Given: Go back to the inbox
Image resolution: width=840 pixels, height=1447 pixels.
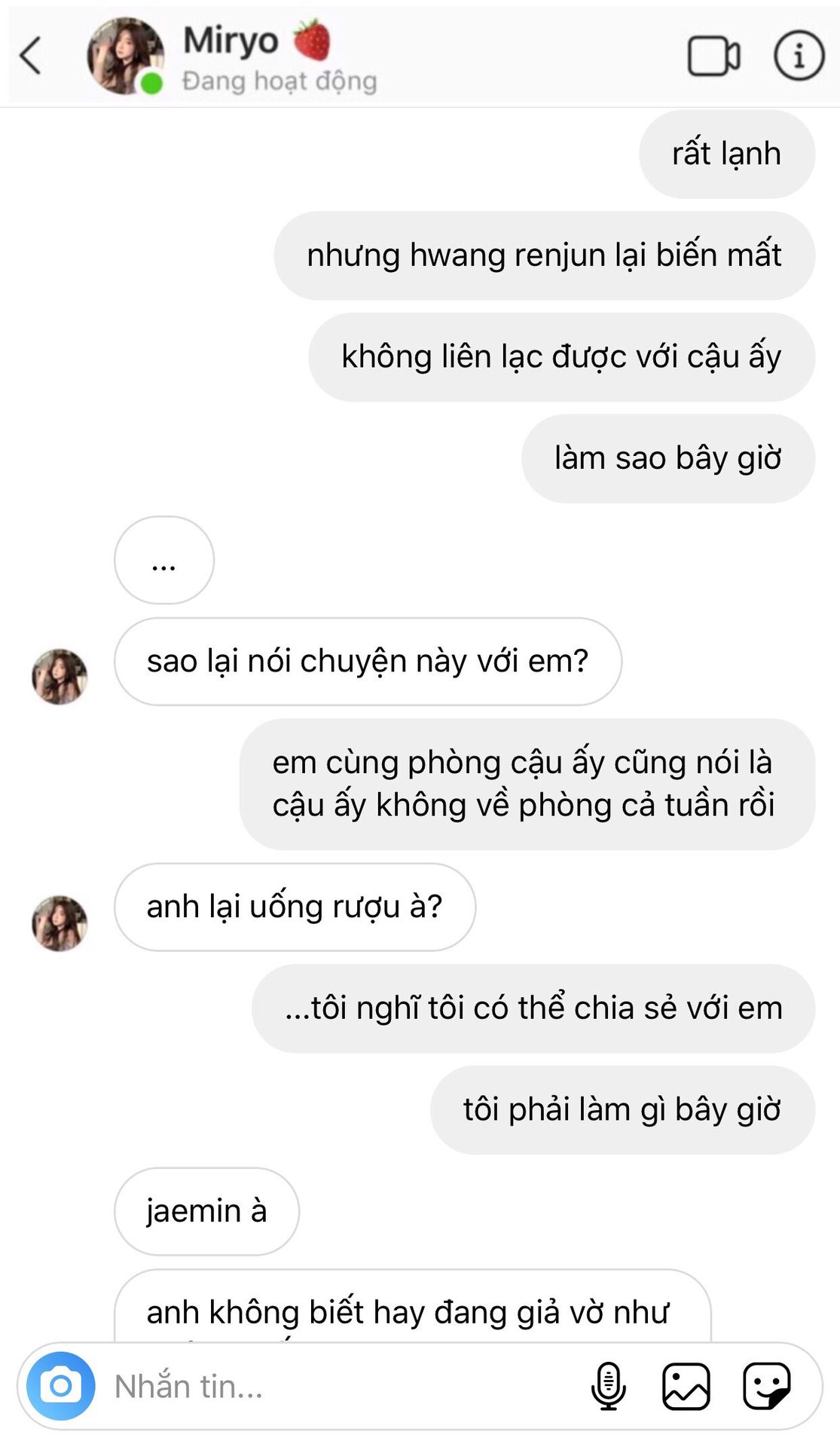Looking at the screenshot, I should pyautogui.click(x=30, y=55).
